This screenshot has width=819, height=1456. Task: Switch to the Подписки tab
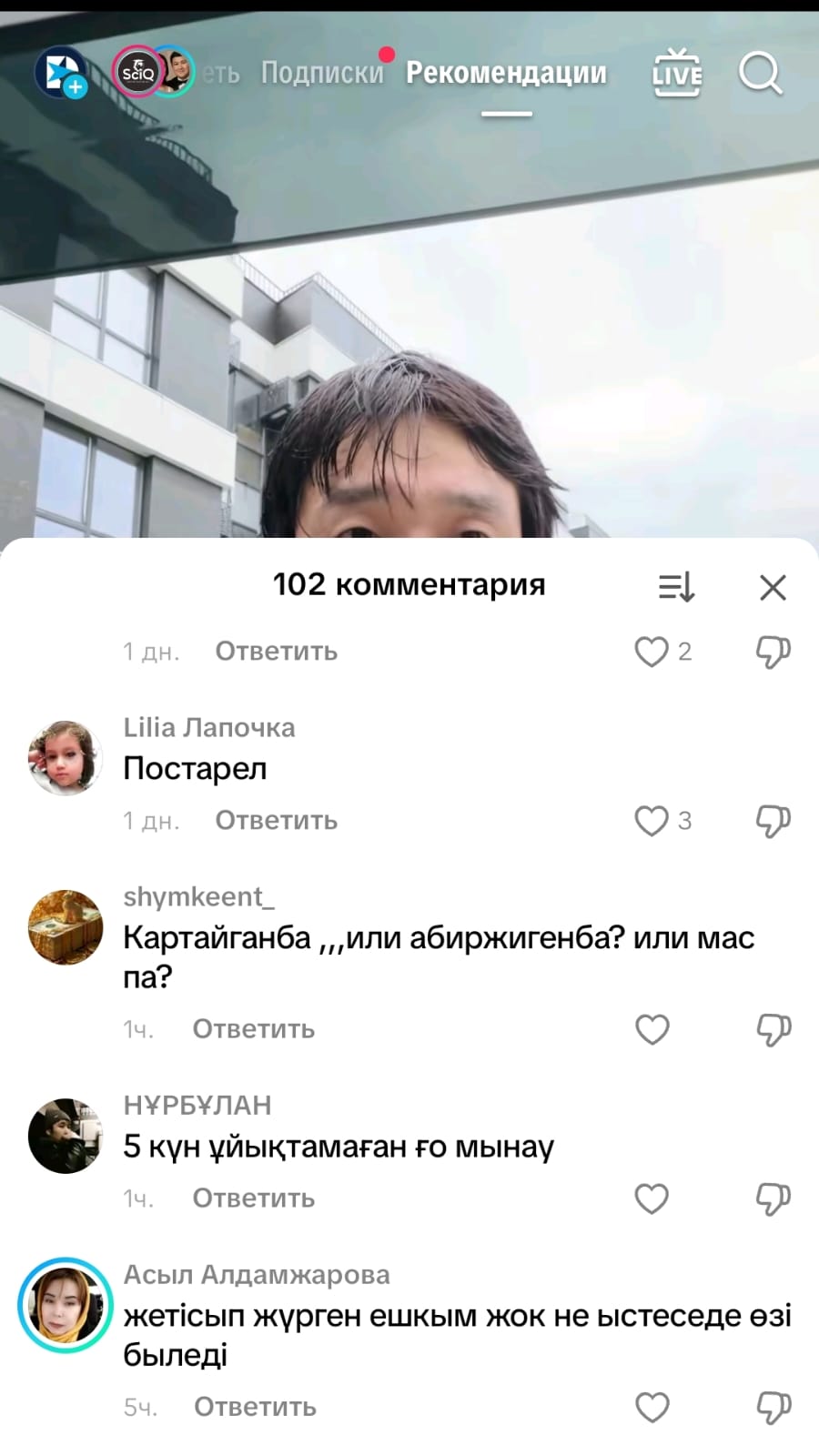click(x=322, y=73)
